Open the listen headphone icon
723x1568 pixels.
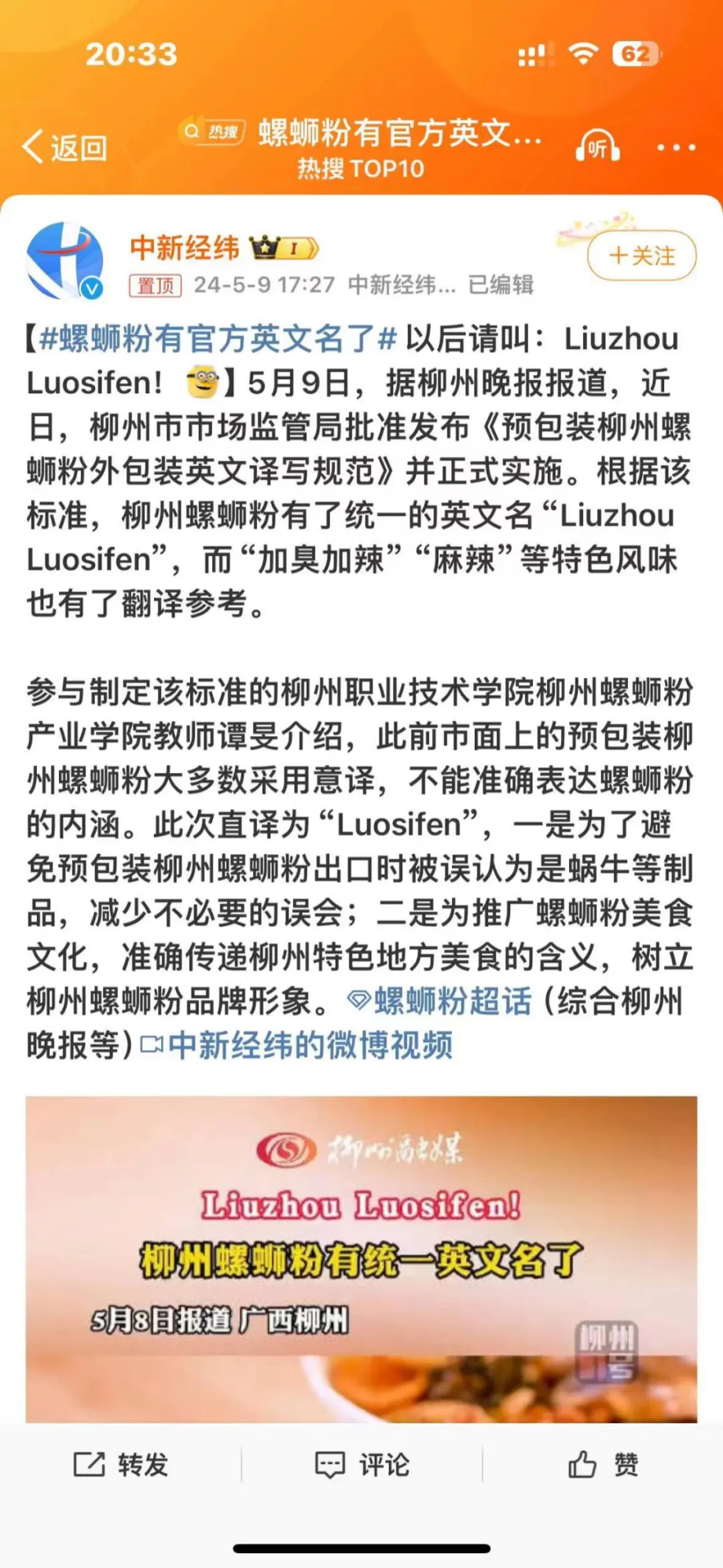[x=598, y=147]
